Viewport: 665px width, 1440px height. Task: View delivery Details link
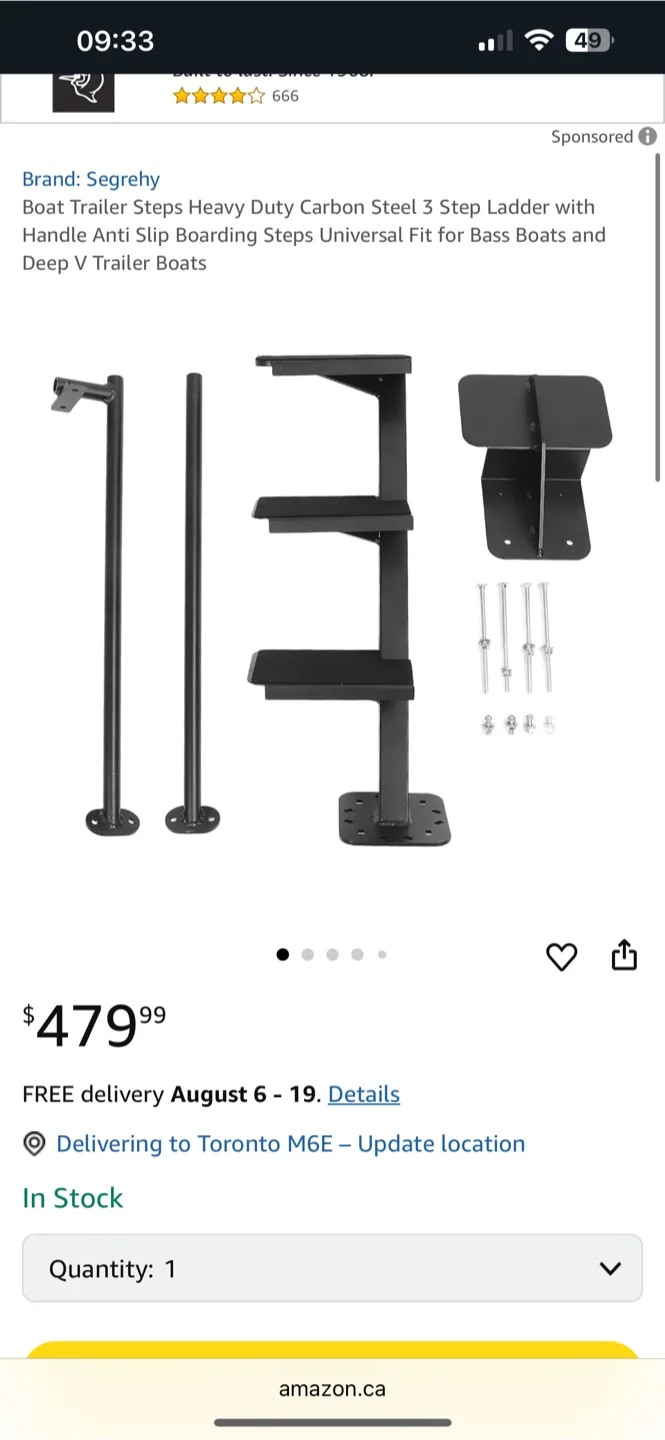(x=363, y=1094)
